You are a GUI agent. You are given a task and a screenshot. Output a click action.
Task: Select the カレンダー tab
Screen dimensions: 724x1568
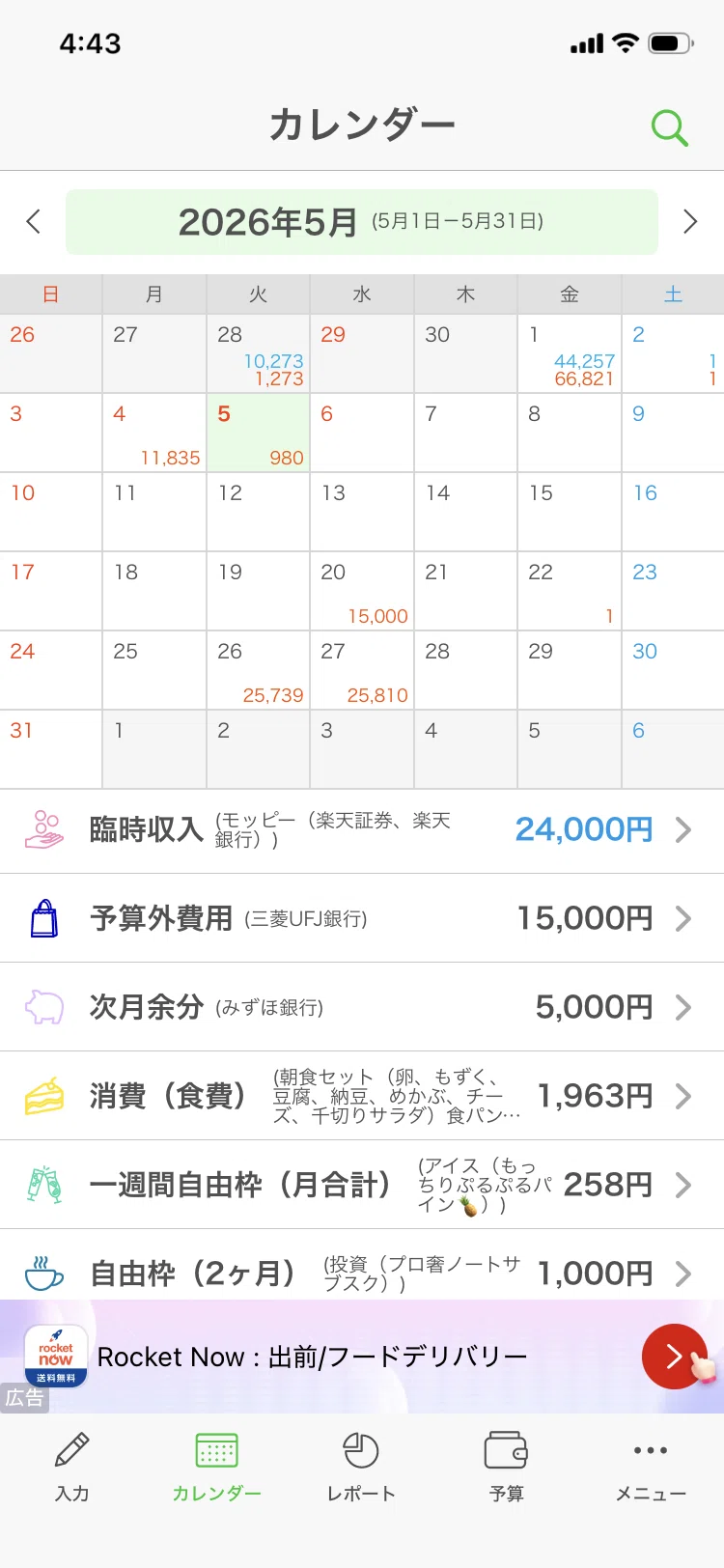[x=217, y=1467]
